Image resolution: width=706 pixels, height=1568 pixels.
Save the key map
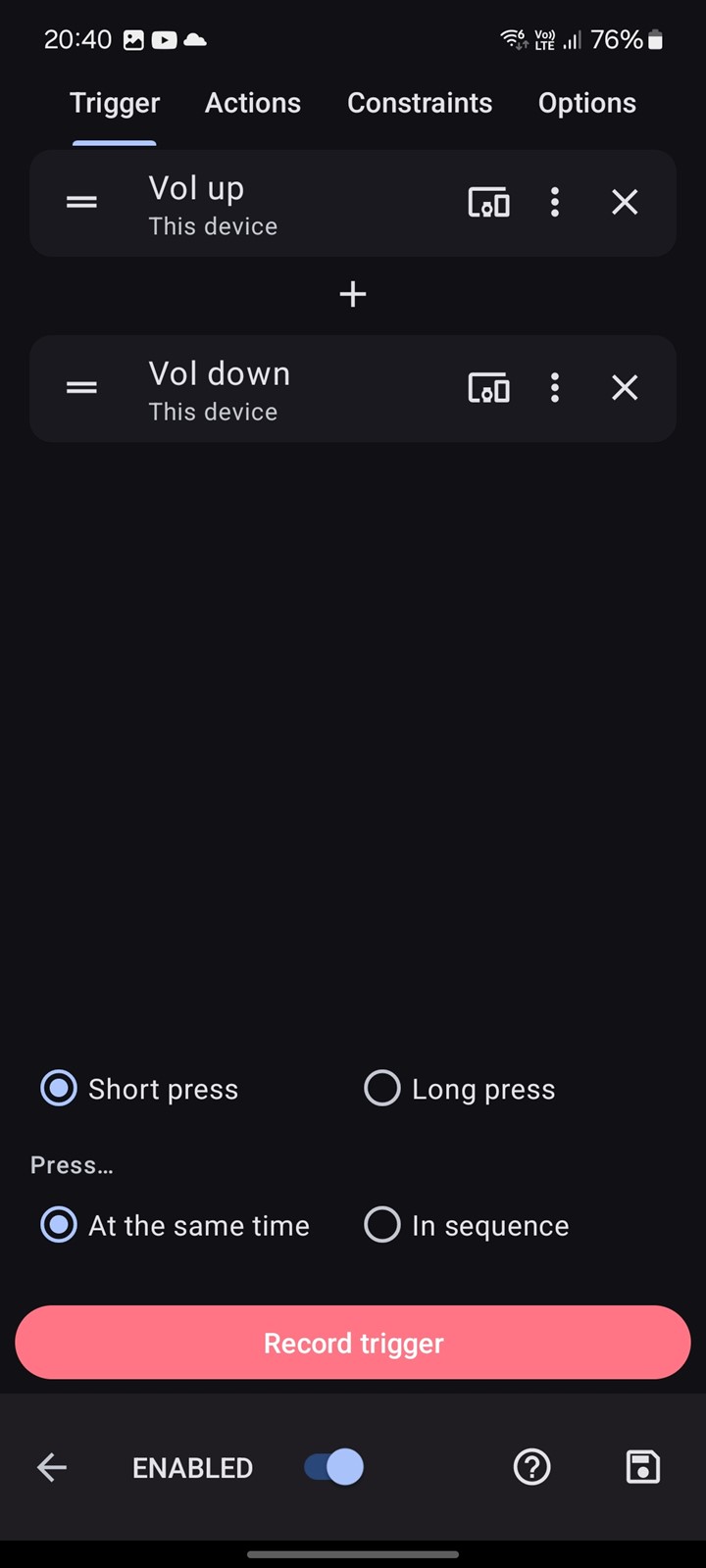[x=643, y=1467]
